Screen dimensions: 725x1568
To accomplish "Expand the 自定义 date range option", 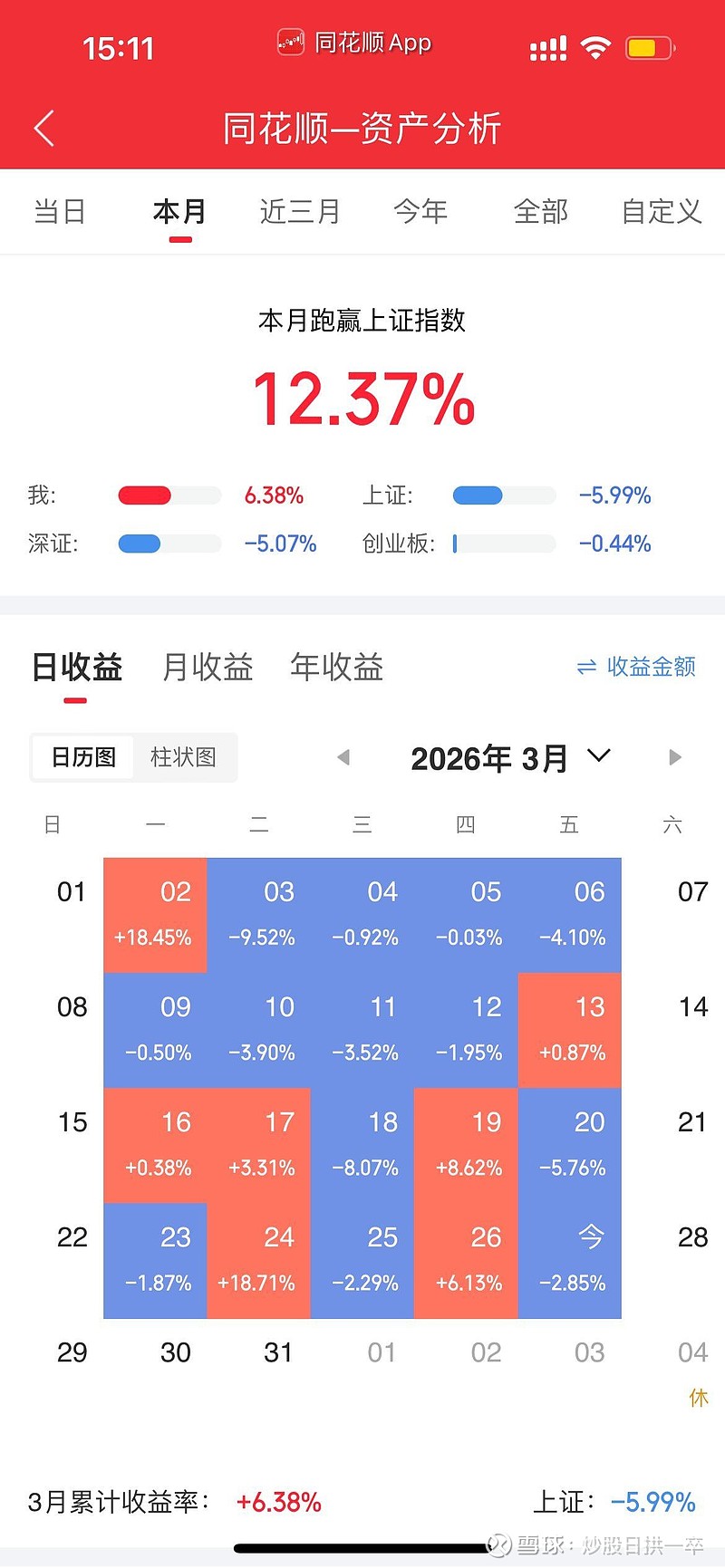I will pyautogui.click(x=661, y=211).
